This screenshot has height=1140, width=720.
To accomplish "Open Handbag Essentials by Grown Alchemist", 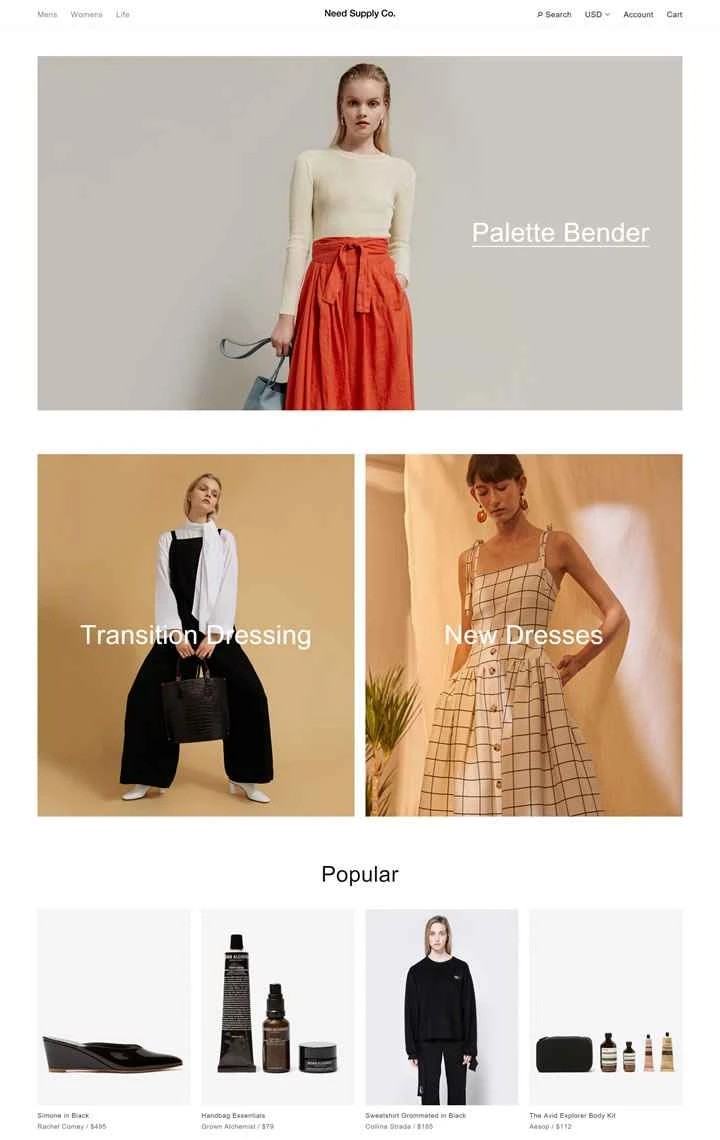I will 278,1006.
